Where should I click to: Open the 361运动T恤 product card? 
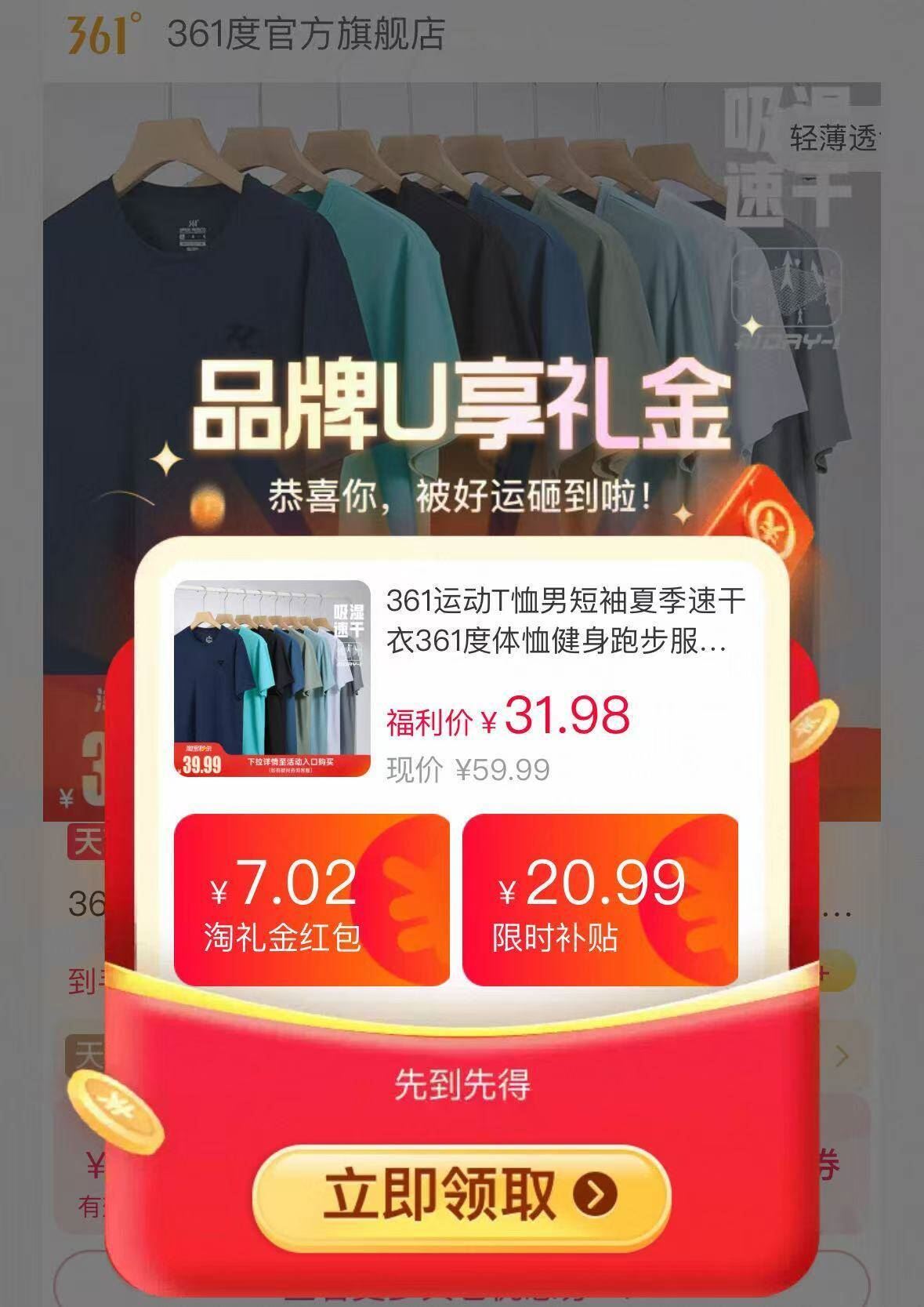(461, 678)
